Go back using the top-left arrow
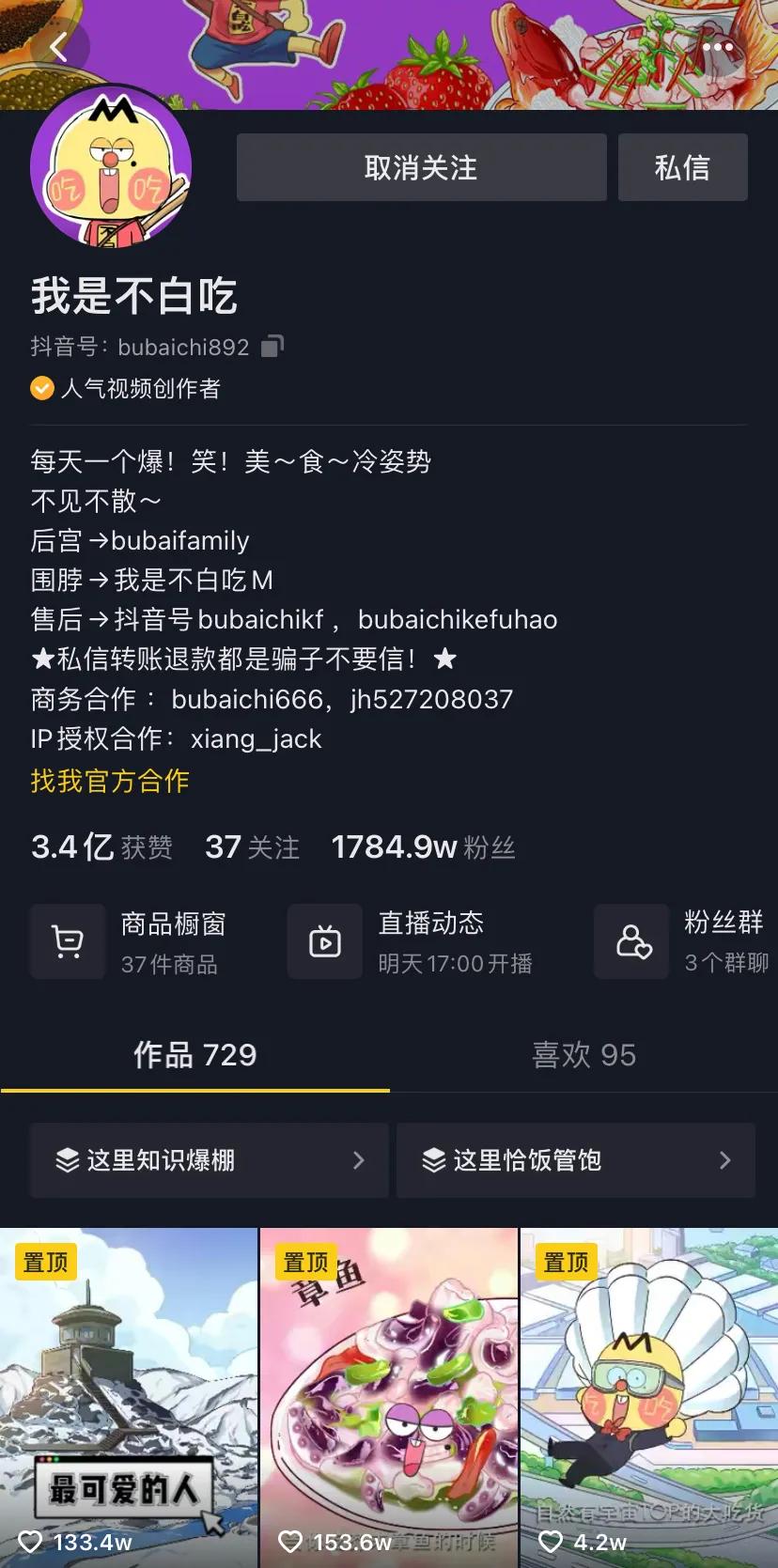The width and height of the screenshot is (778, 1568). tap(59, 47)
